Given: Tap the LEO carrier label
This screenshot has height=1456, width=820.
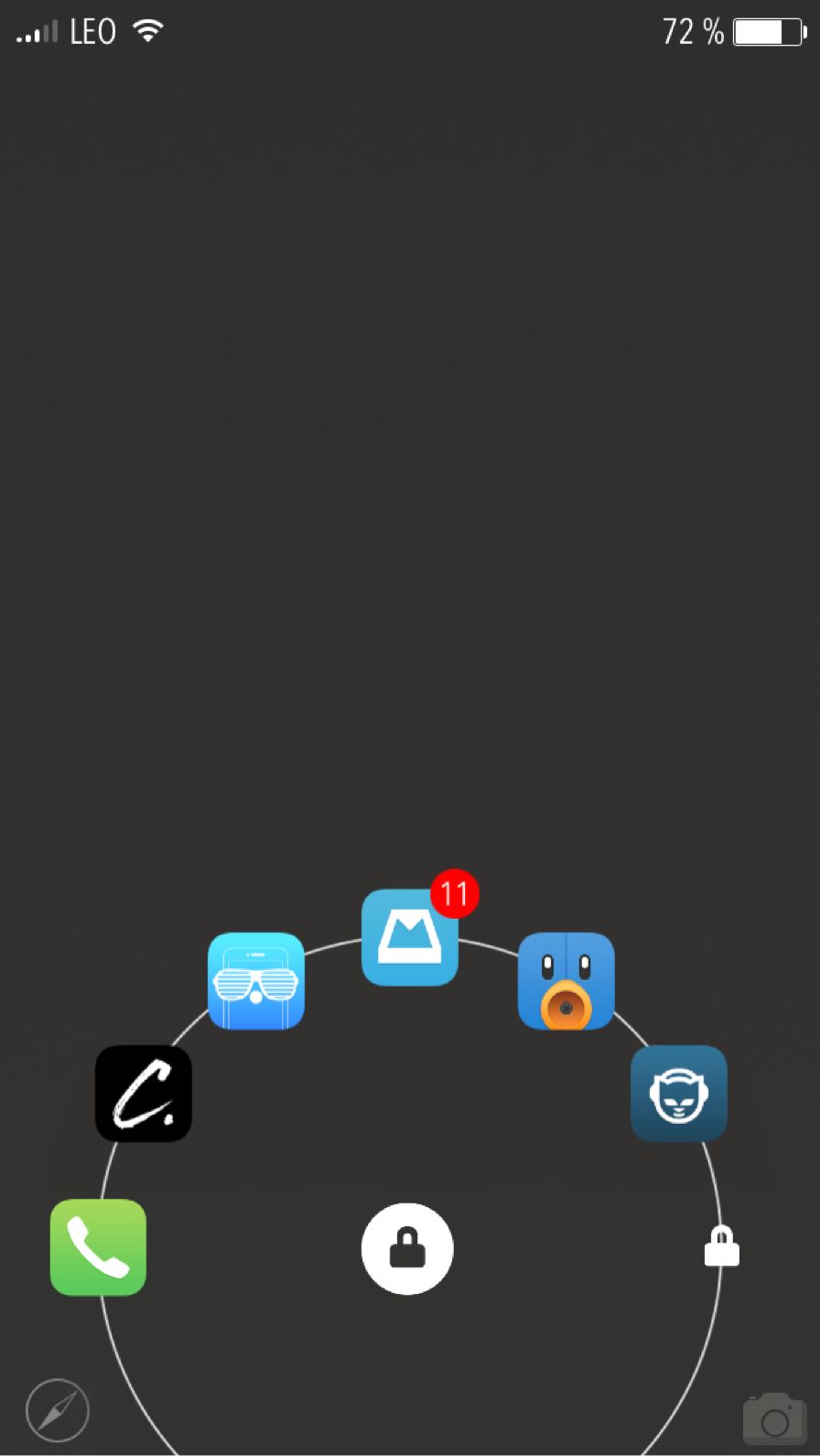Looking at the screenshot, I should pyautogui.click(x=92, y=32).
